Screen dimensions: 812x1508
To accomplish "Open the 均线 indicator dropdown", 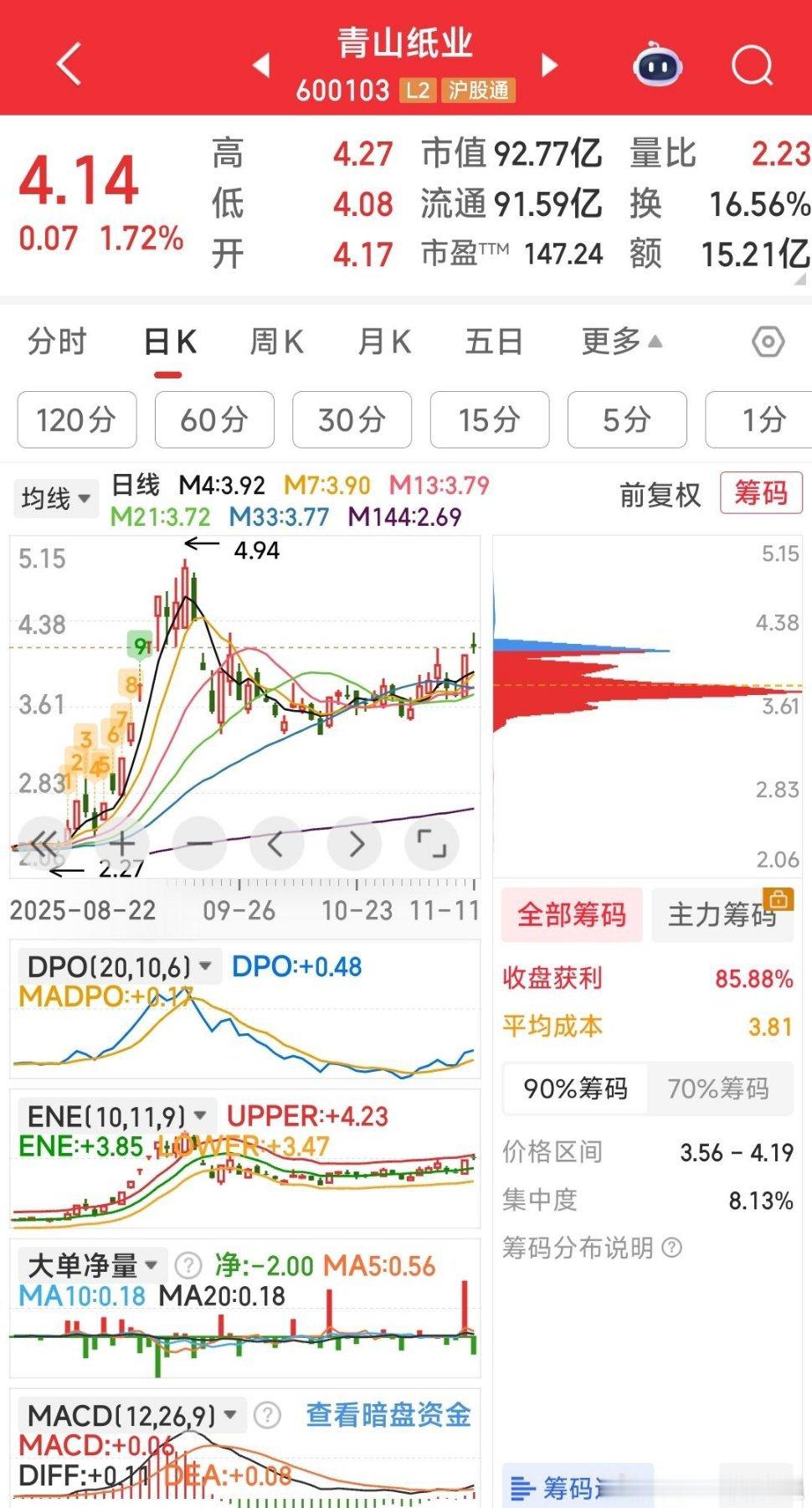I will [55, 499].
